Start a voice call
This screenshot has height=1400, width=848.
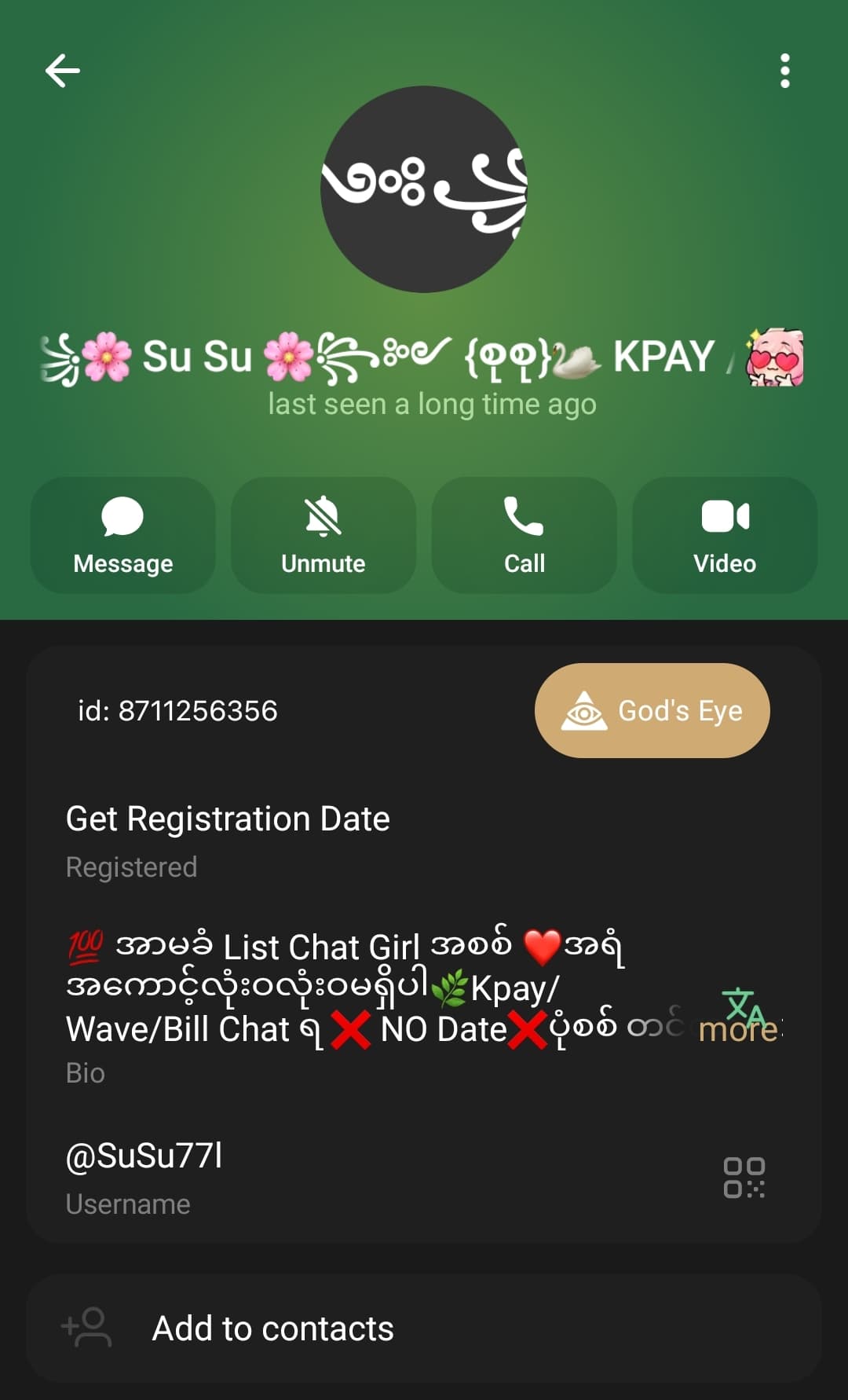[525, 535]
